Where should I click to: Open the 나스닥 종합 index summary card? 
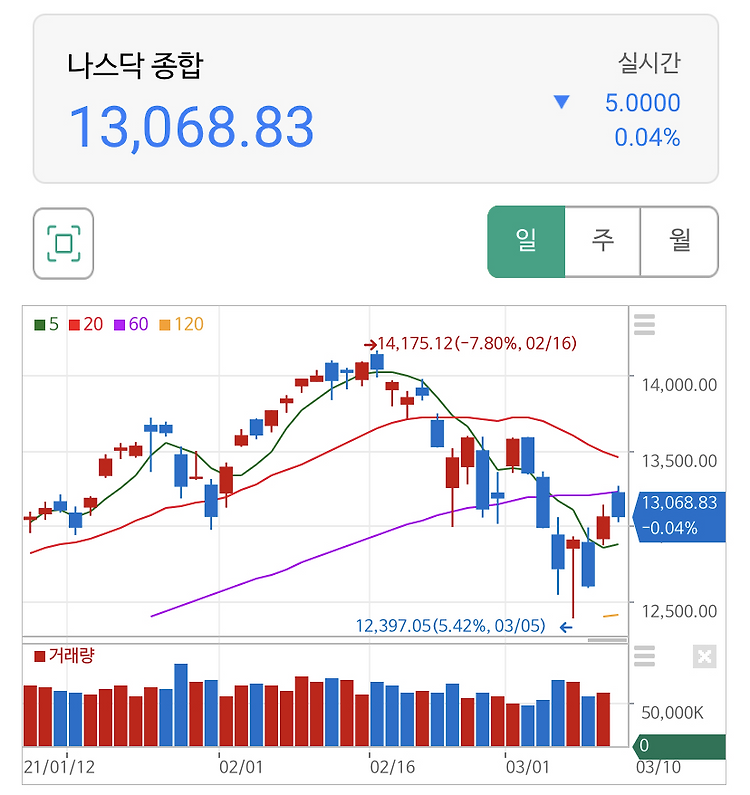(375, 99)
